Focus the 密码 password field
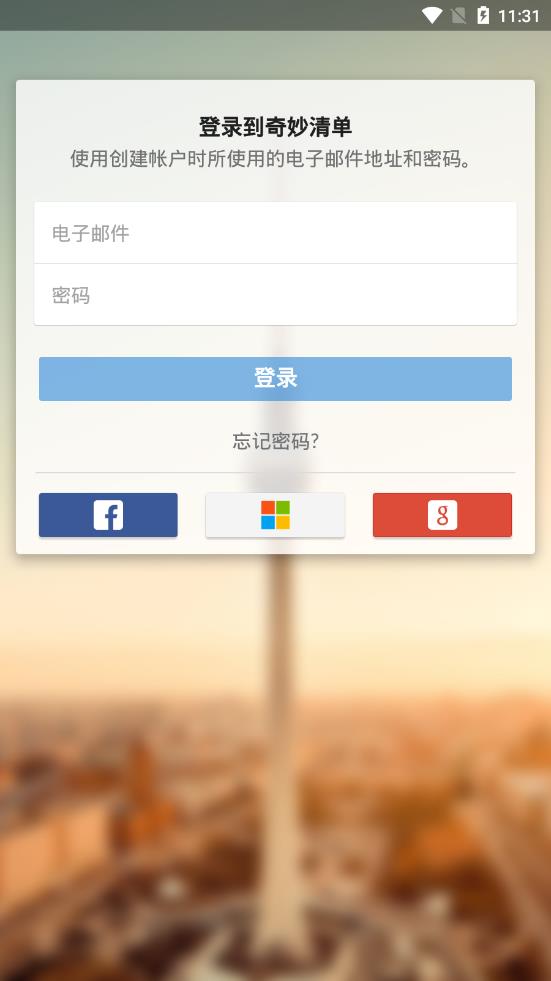Viewport: 551px width, 981px height. pos(275,295)
